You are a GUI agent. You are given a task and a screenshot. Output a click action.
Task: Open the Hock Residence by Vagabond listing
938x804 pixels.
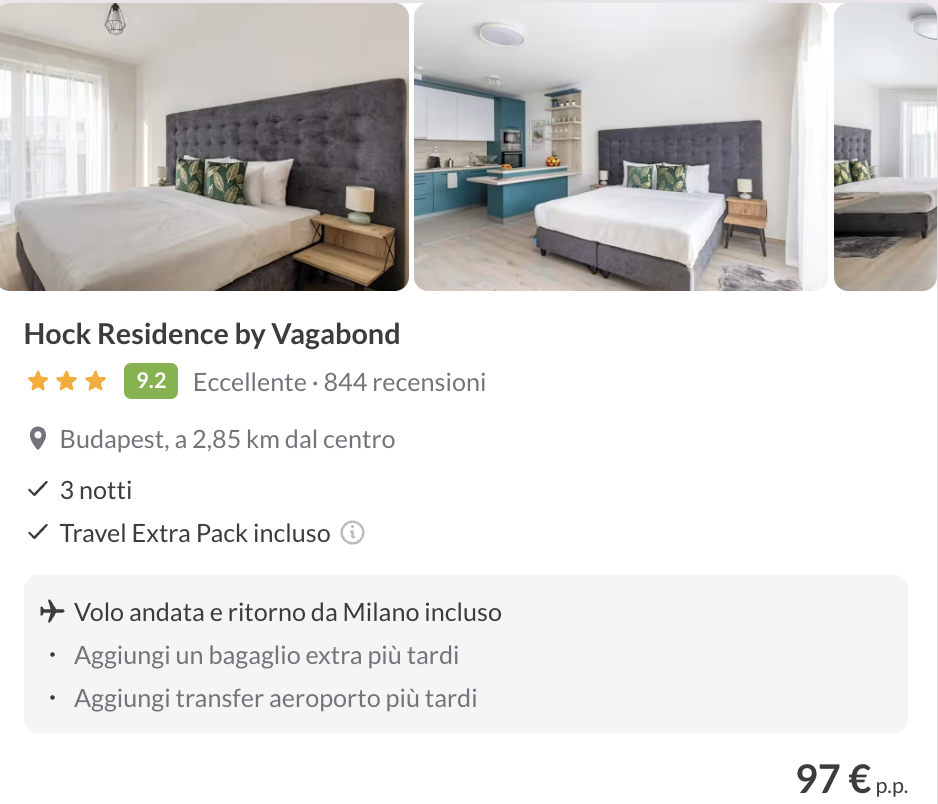212,334
